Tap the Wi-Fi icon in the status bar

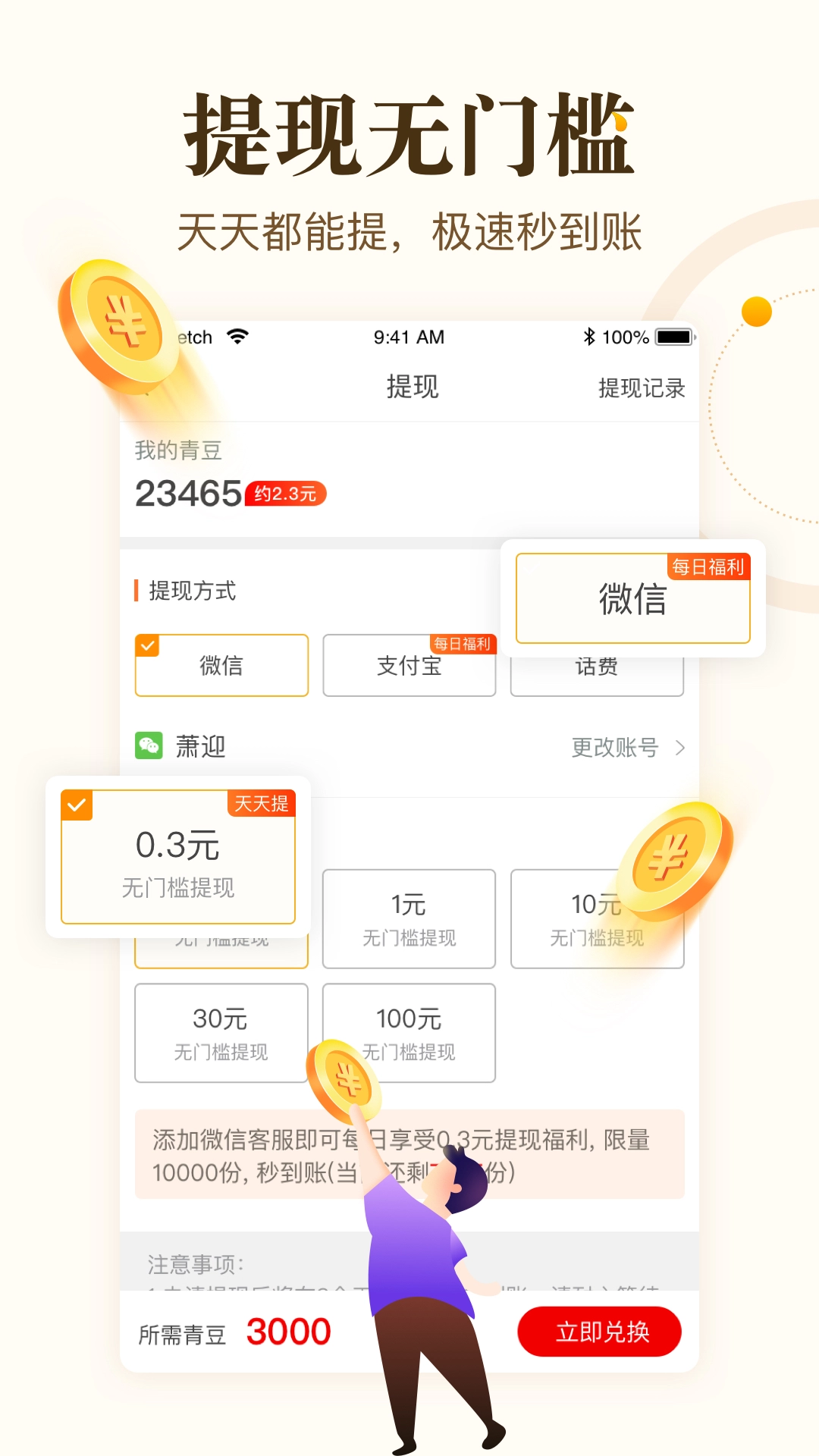(x=237, y=336)
